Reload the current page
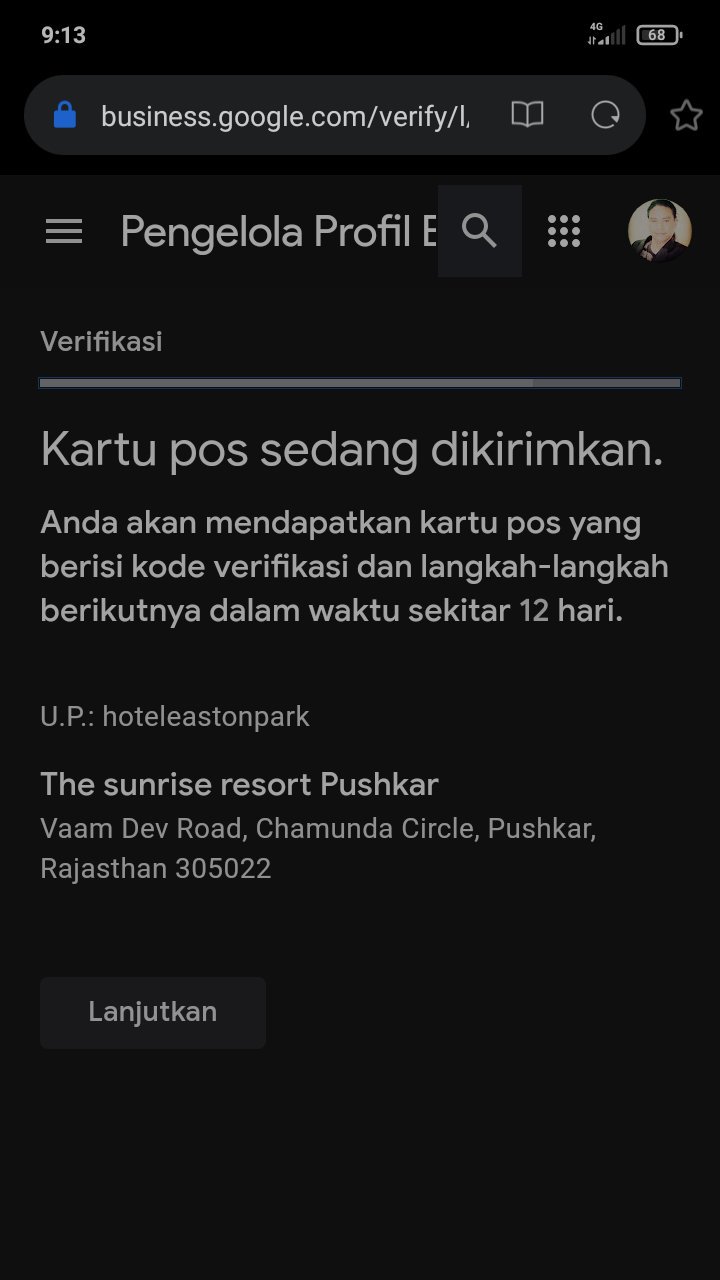 pos(606,115)
